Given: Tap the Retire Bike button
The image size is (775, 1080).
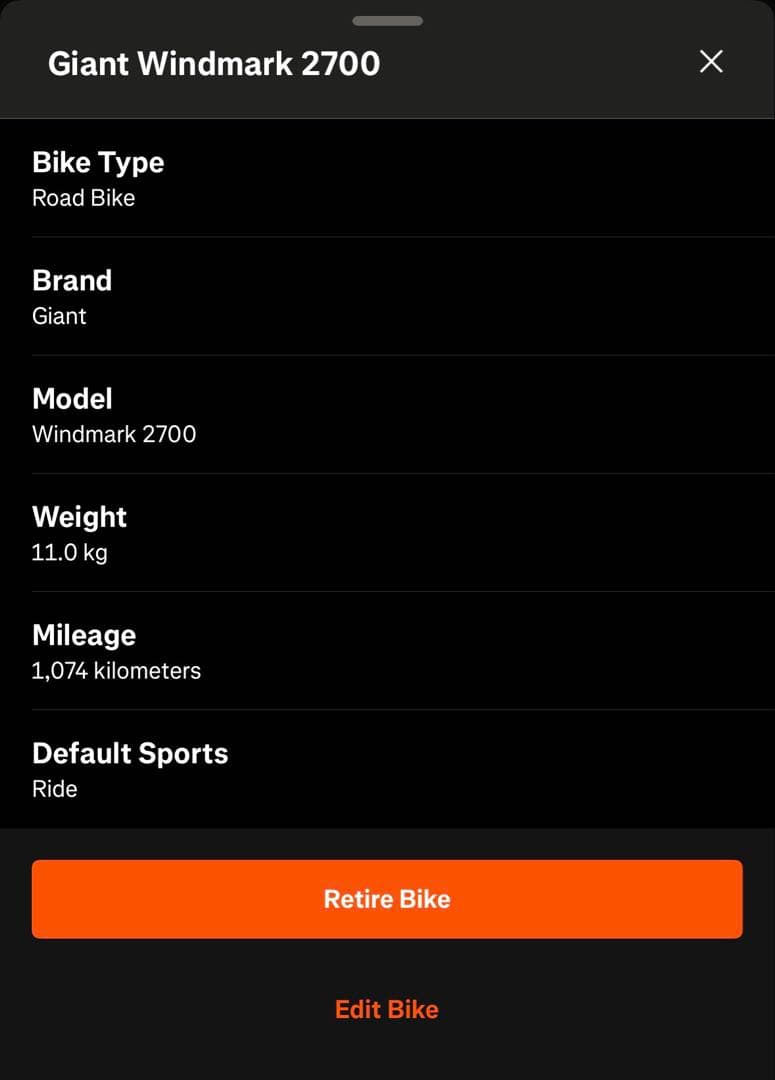Looking at the screenshot, I should pyautogui.click(x=387, y=899).
